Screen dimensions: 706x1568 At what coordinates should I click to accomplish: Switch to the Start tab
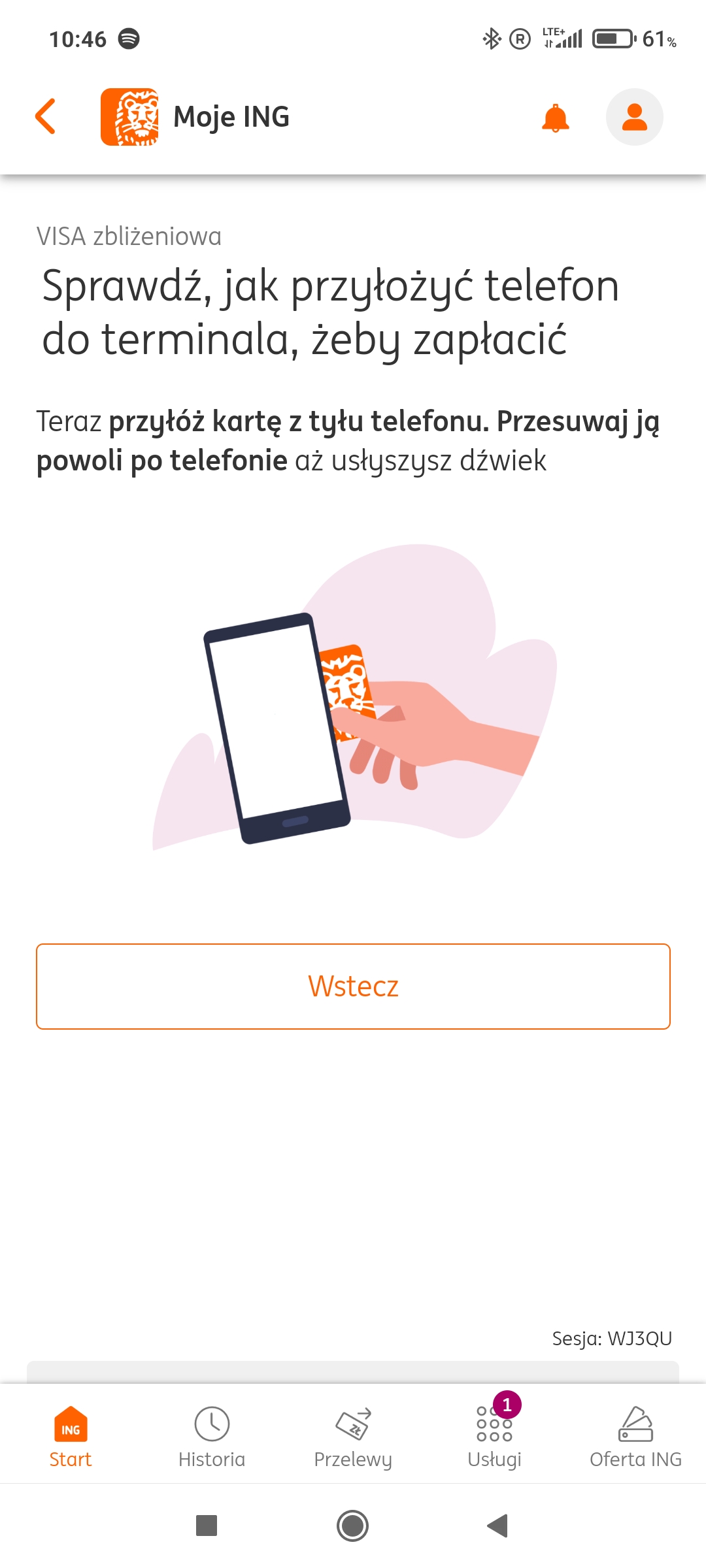click(71, 1435)
